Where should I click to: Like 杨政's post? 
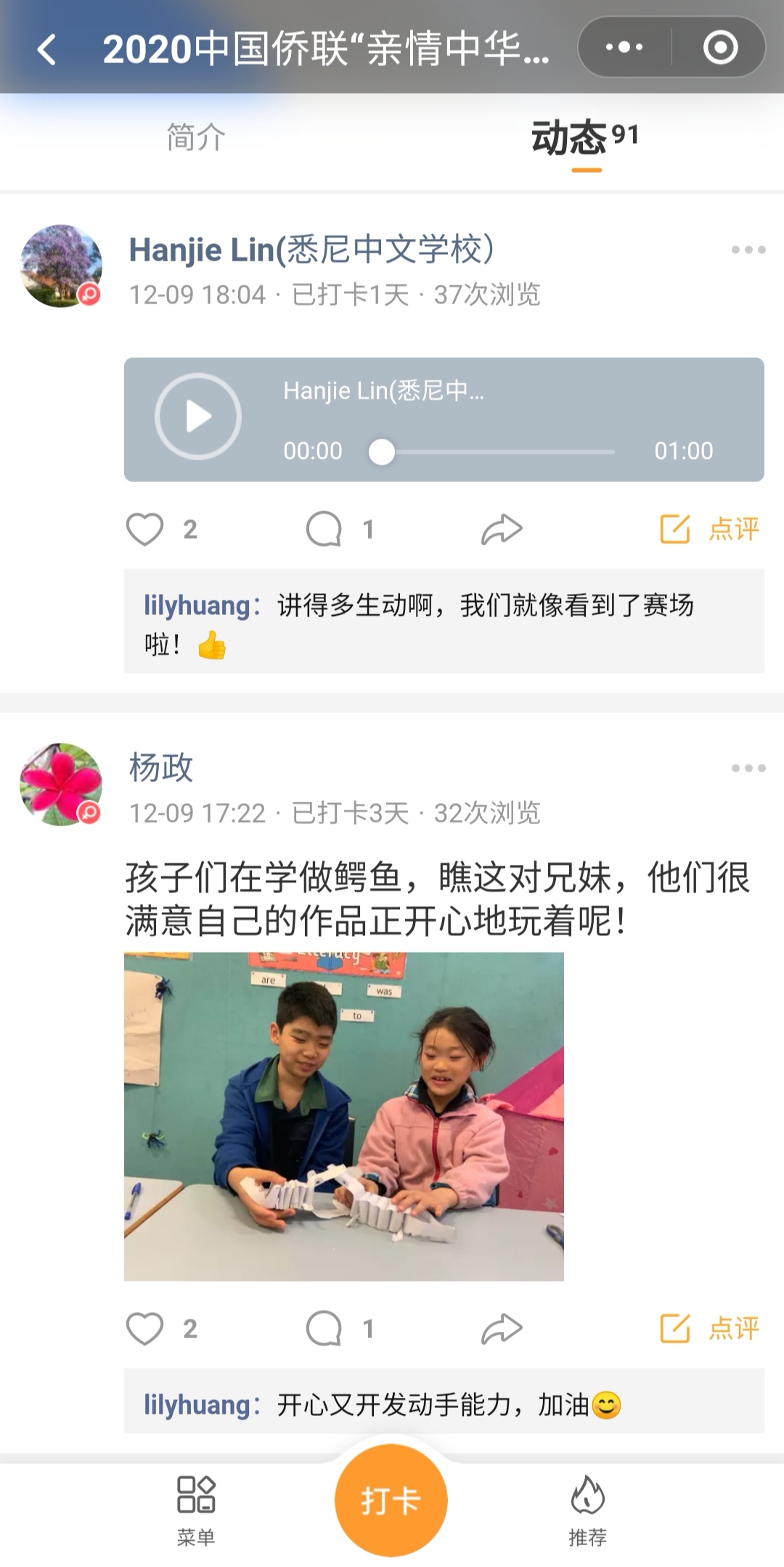tap(145, 1329)
